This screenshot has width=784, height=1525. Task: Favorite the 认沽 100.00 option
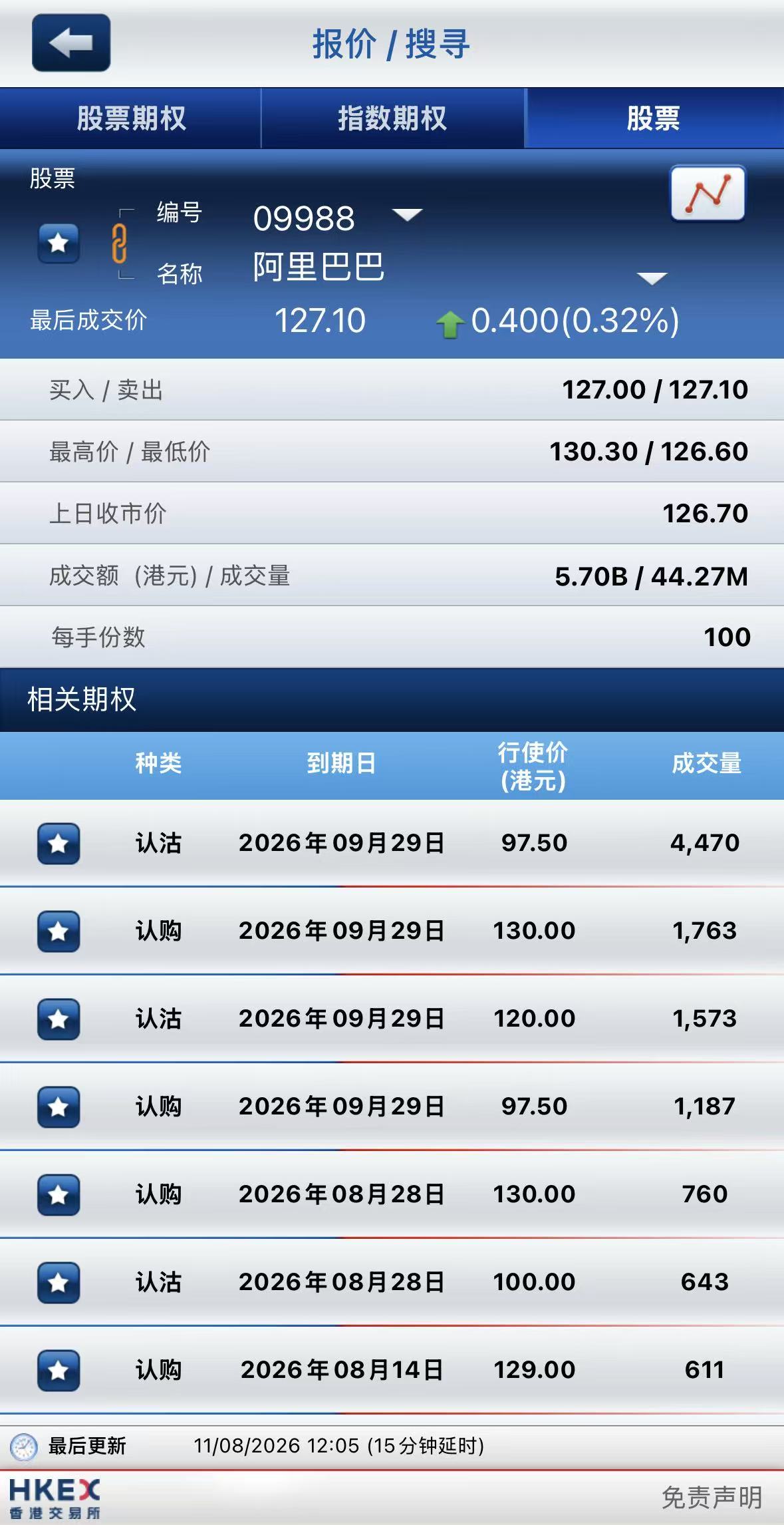tap(59, 1283)
